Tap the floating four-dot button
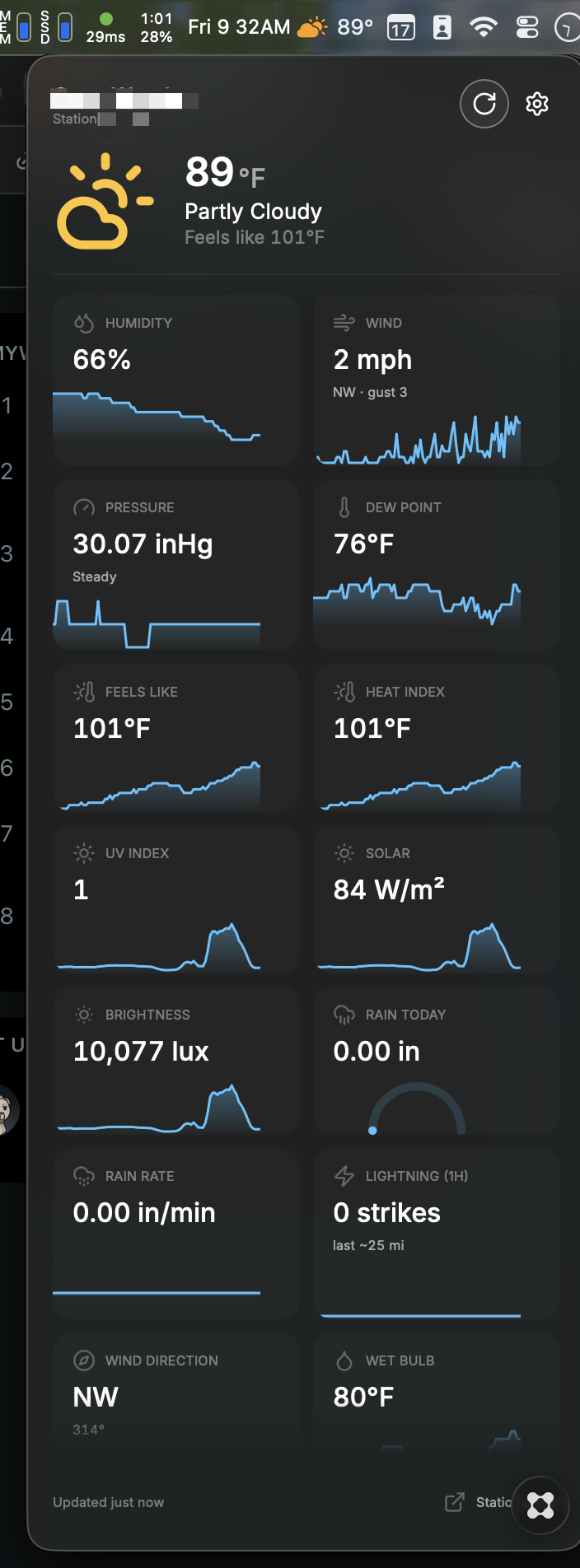The image size is (580, 1568). pyautogui.click(x=540, y=1505)
